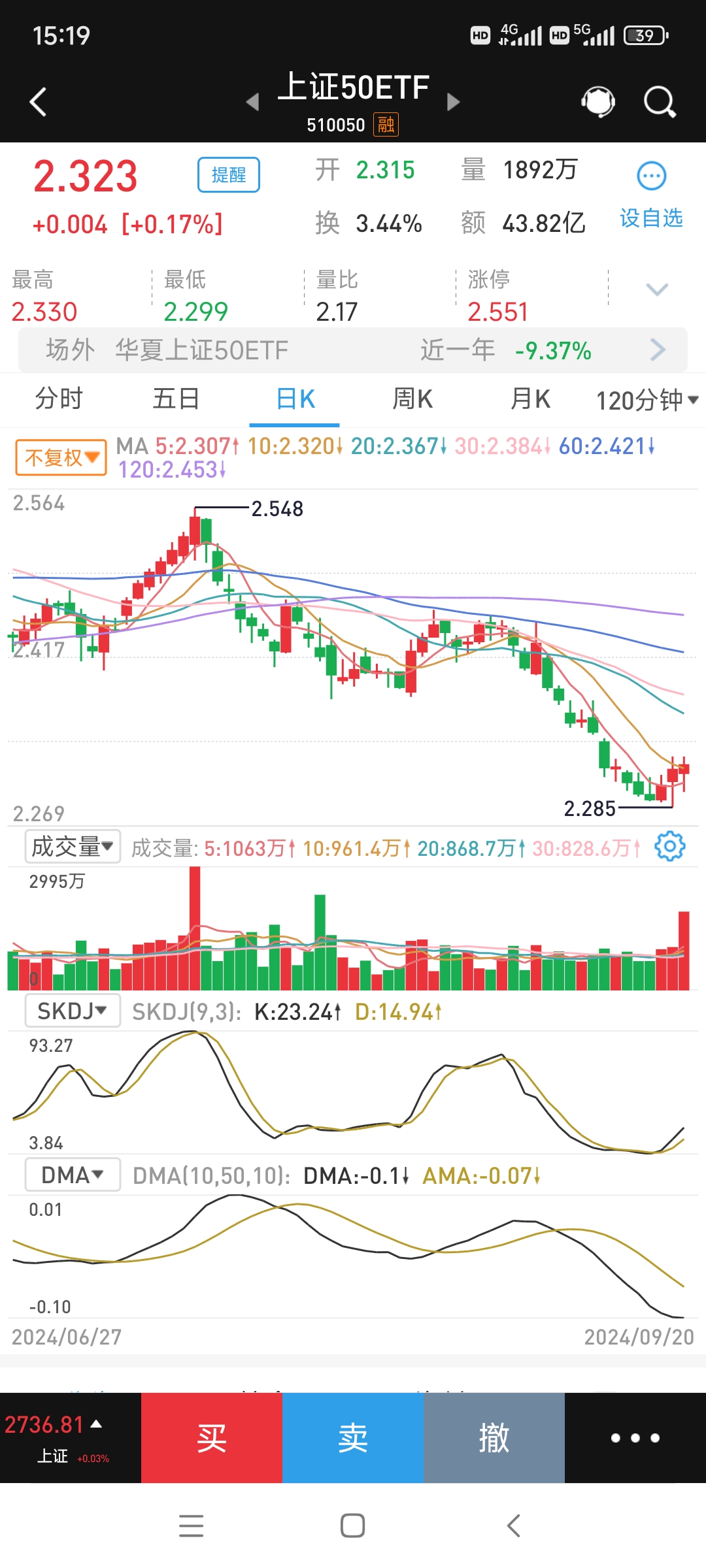Image resolution: width=706 pixels, height=1568 pixels.
Task: Open volume indicator settings gear
Action: click(671, 845)
